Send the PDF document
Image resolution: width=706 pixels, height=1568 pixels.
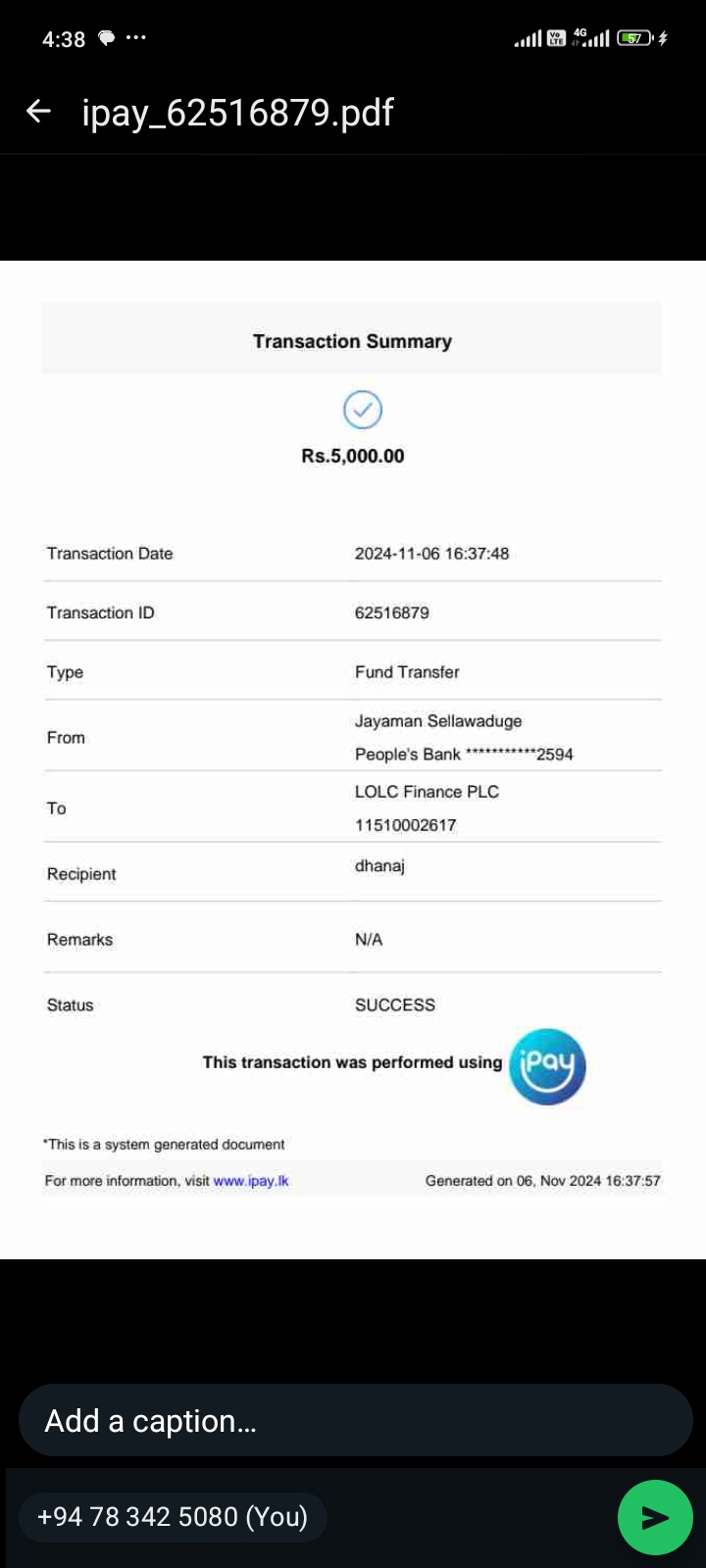coord(654,1517)
